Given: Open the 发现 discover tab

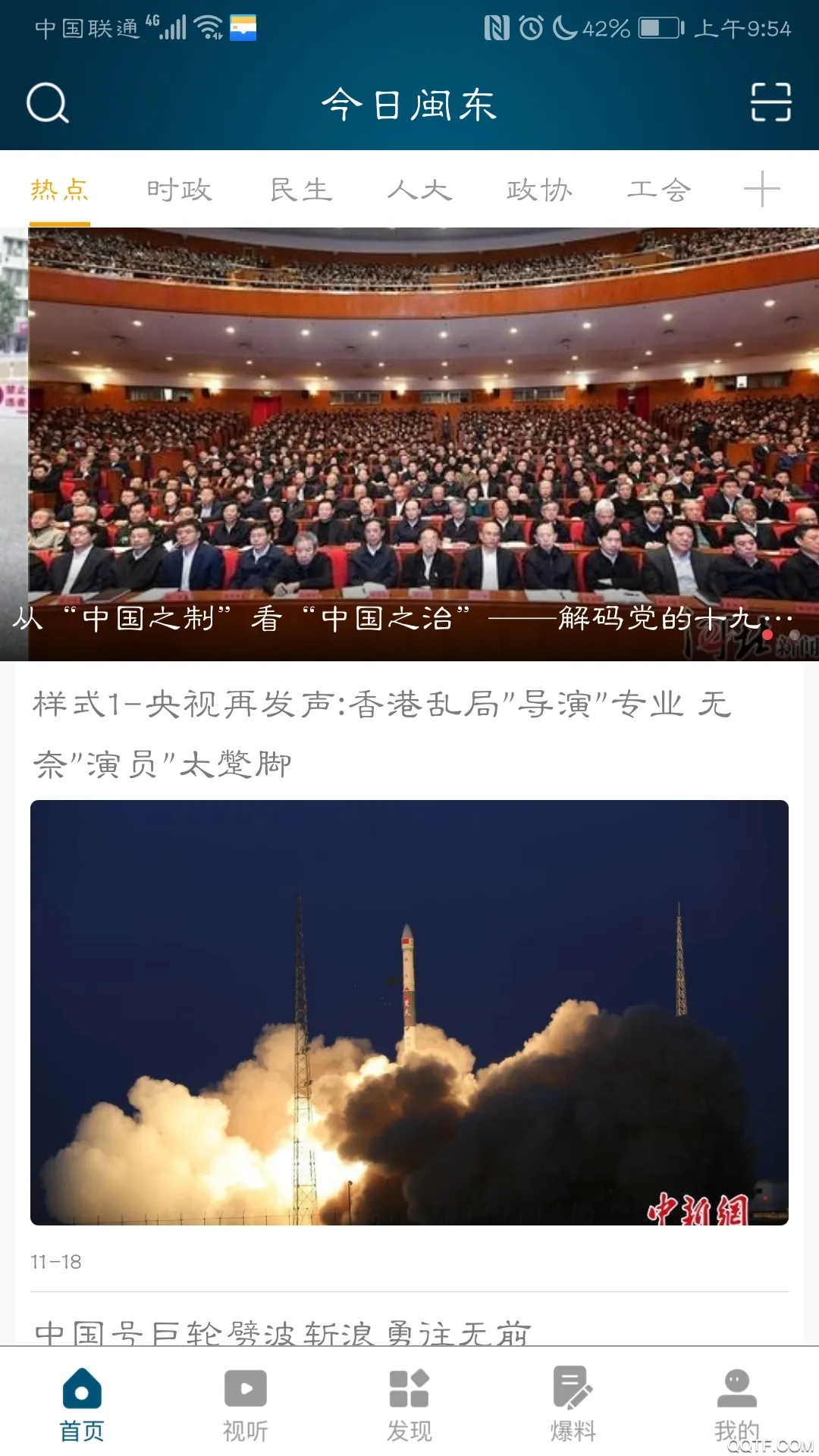Looking at the screenshot, I should click(x=409, y=1404).
